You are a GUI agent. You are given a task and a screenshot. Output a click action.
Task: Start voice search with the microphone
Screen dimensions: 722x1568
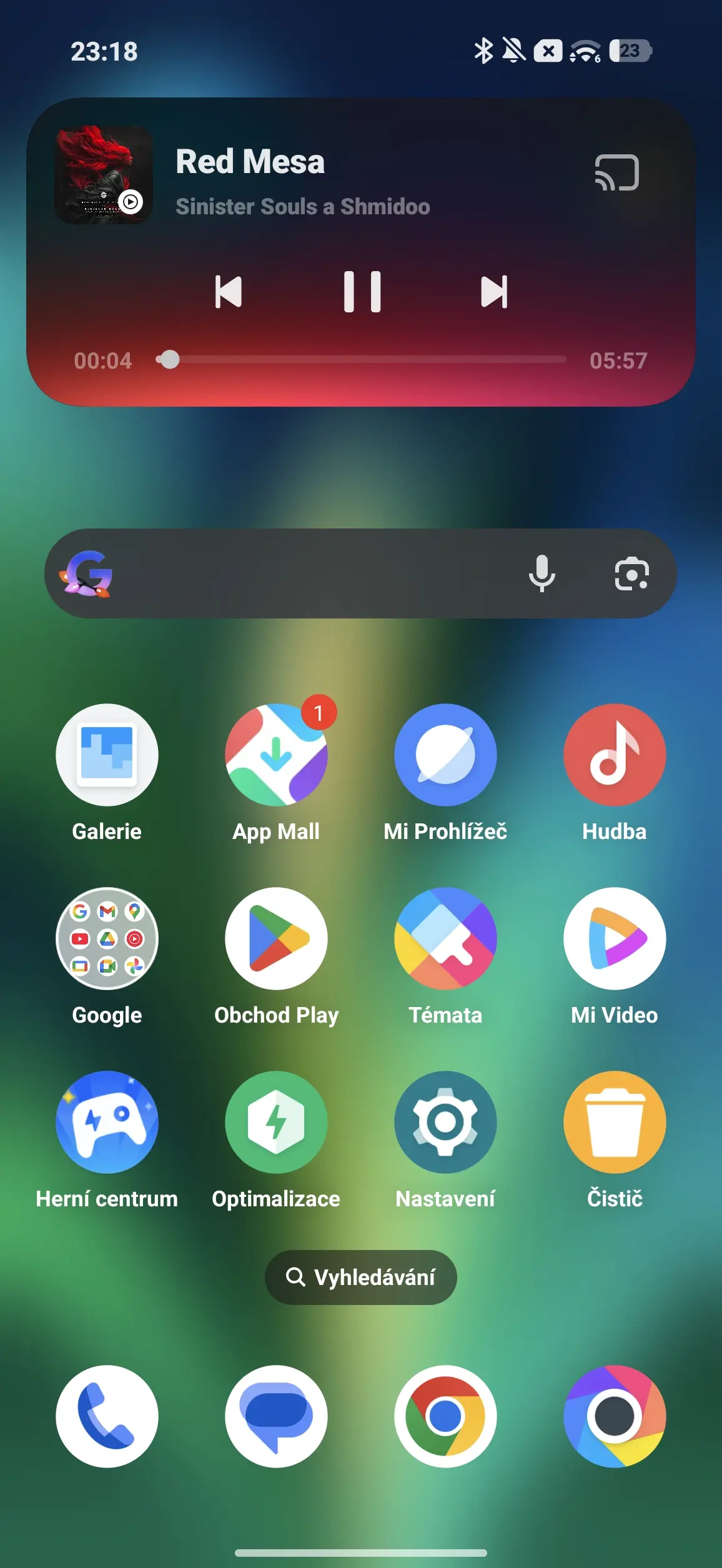pos(541,573)
